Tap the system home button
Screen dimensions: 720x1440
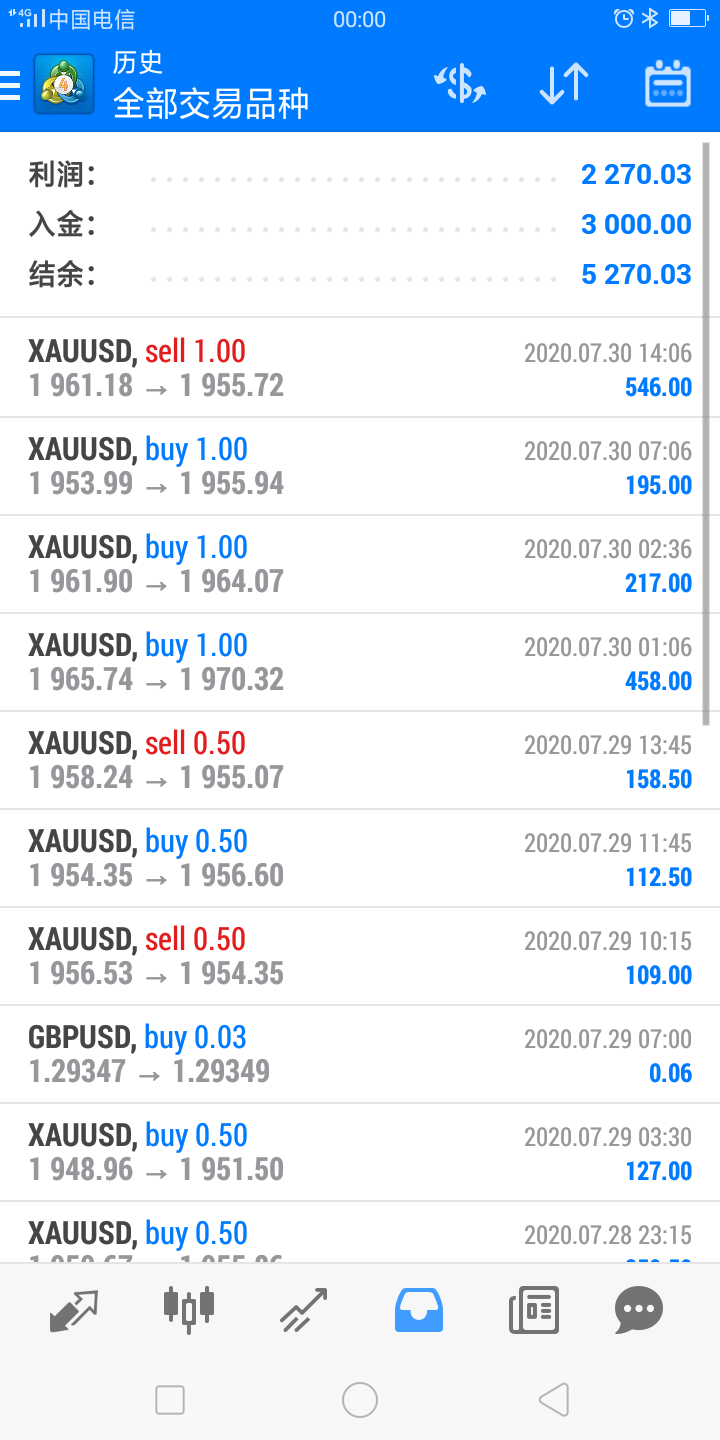point(360,1400)
